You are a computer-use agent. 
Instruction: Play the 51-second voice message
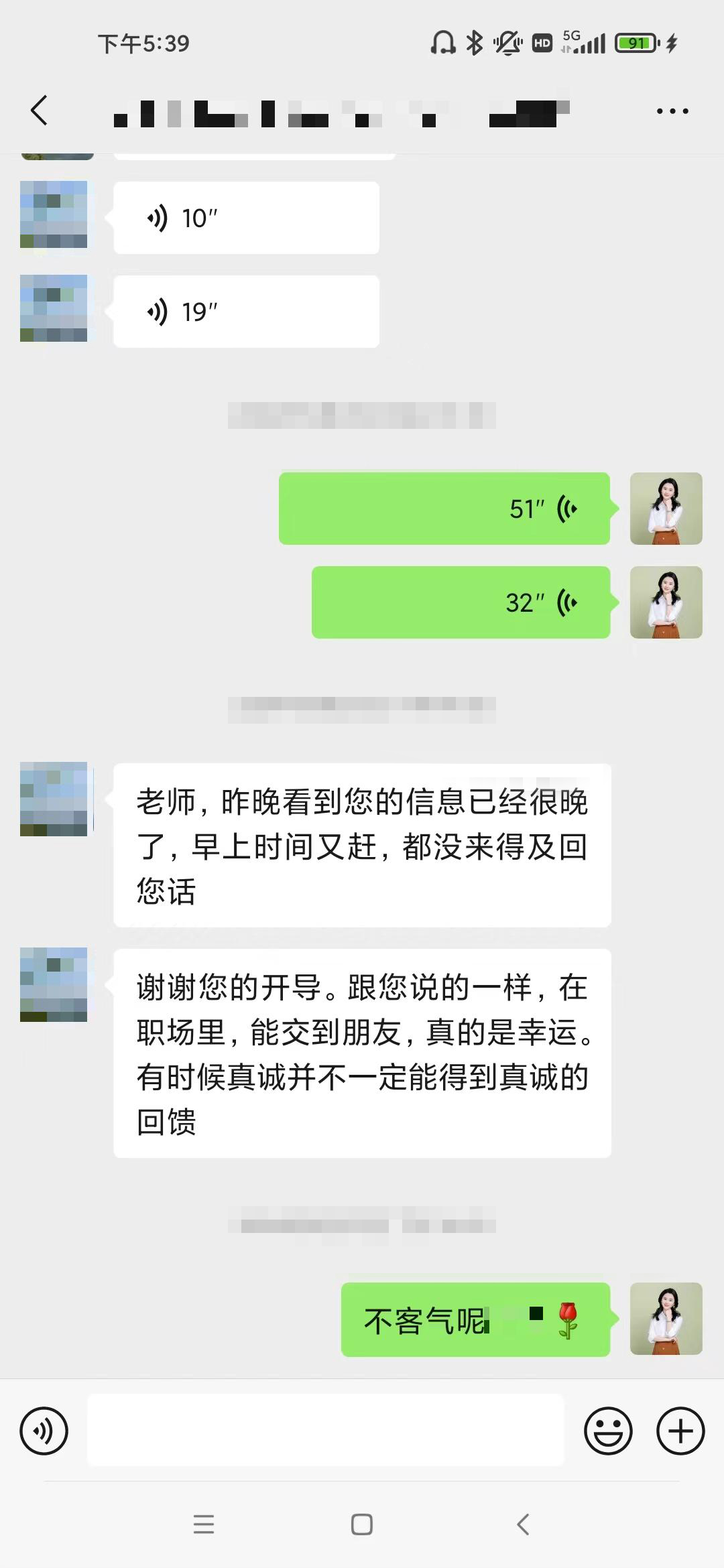(x=444, y=509)
